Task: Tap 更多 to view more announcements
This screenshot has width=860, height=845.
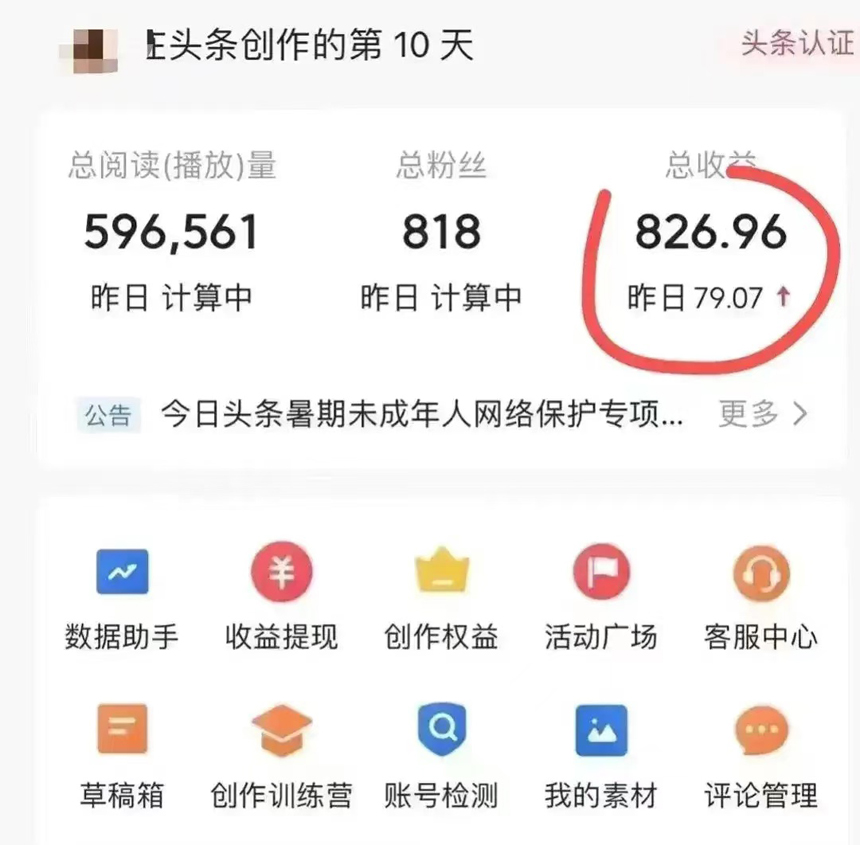Action: [762, 413]
